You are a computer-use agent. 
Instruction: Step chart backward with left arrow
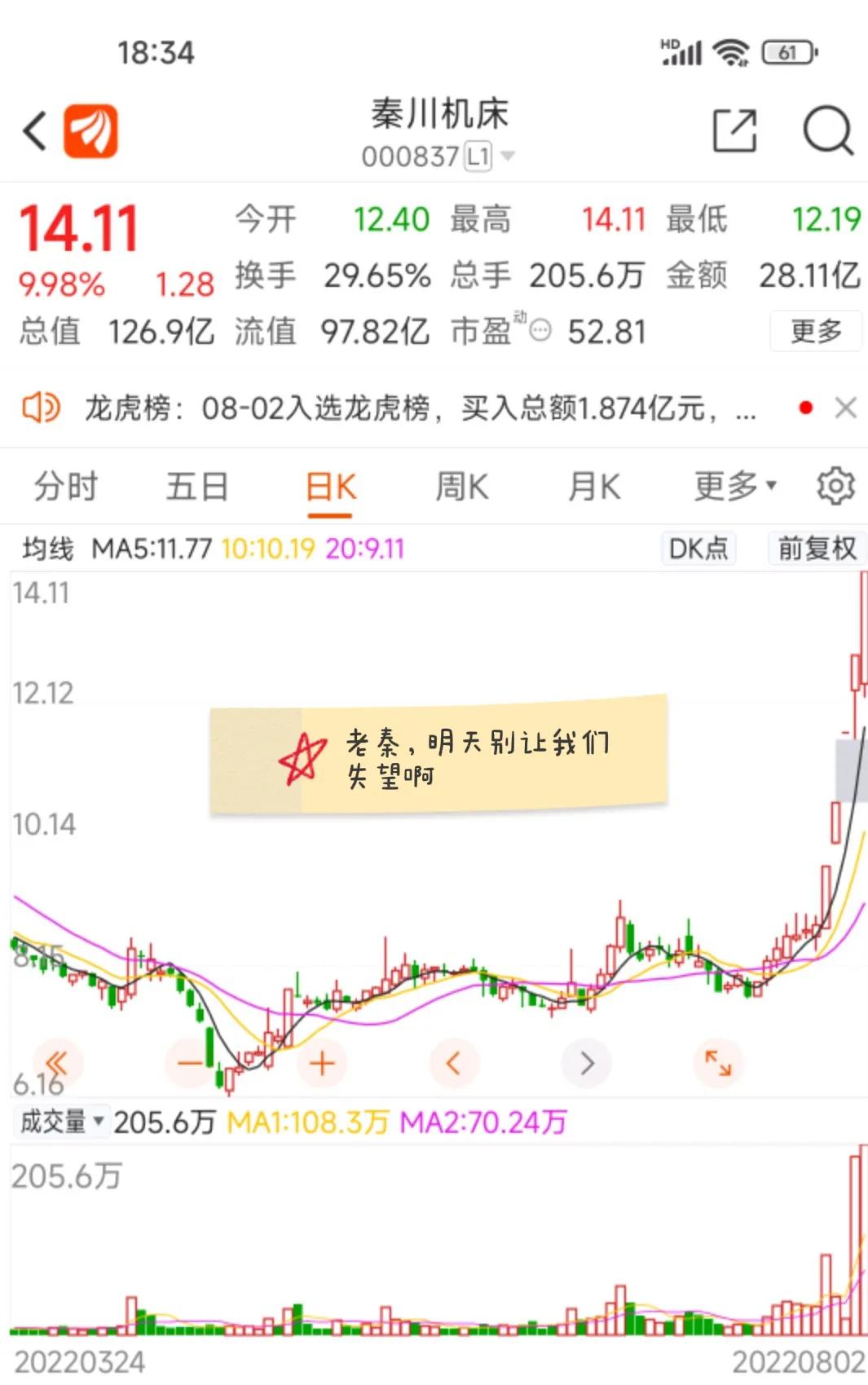(x=453, y=1063)
